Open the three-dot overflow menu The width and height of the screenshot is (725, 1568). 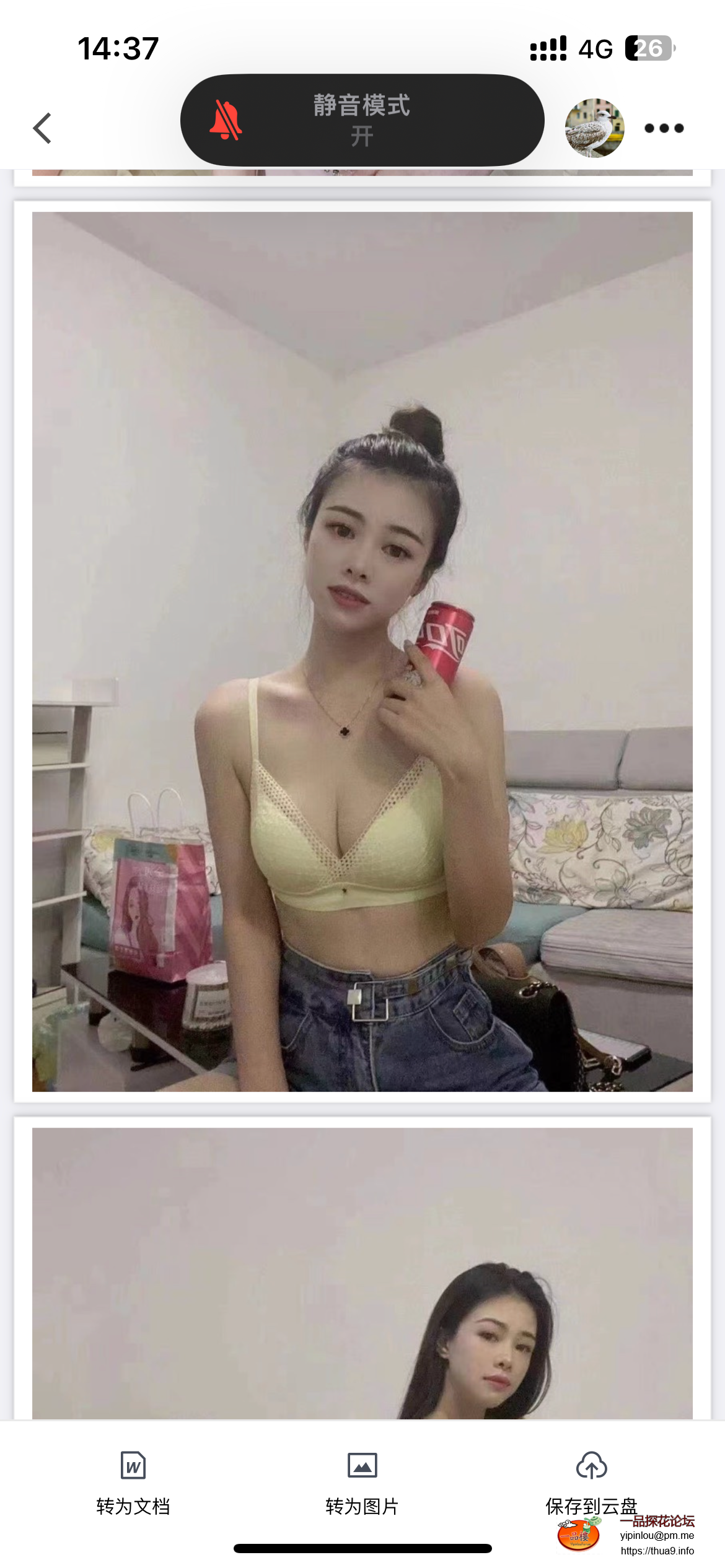[664, 128]
